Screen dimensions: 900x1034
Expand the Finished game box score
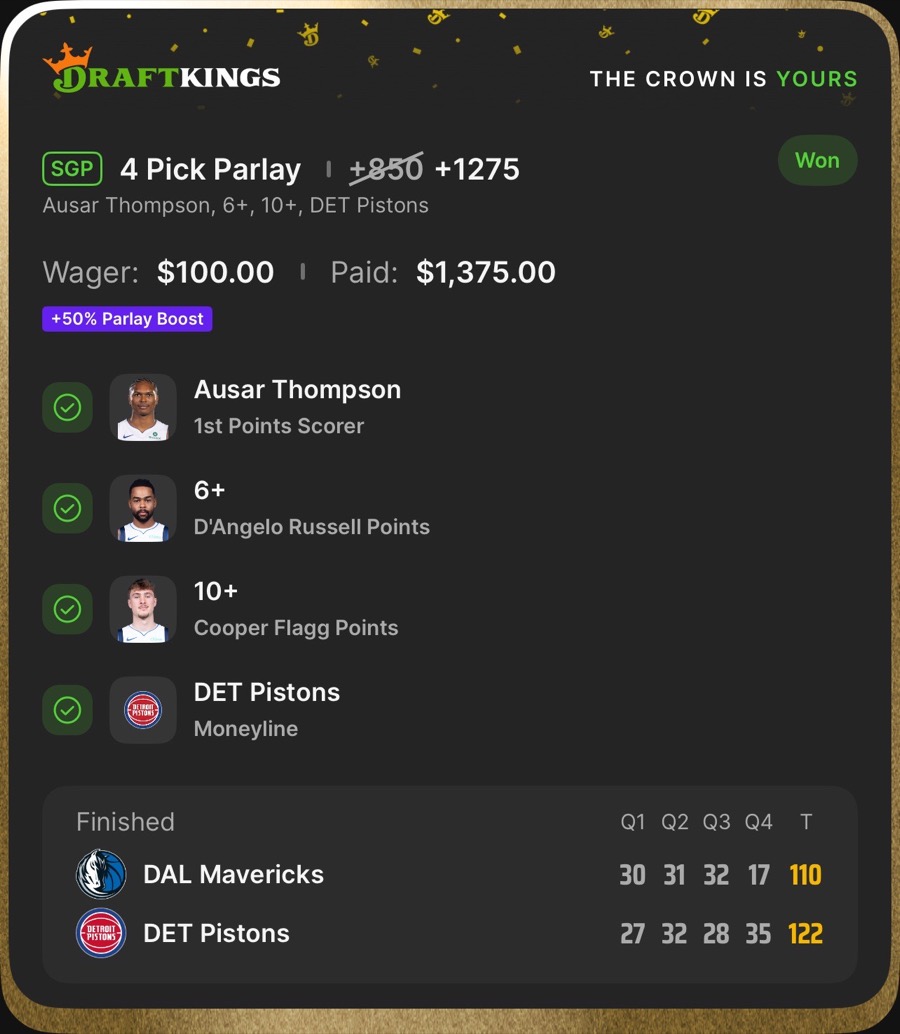(125, 822)
